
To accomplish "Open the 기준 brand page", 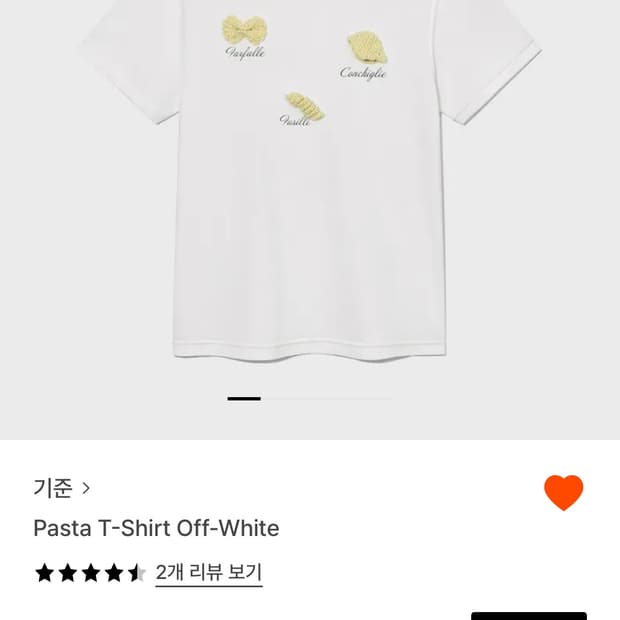I will 62,488.
